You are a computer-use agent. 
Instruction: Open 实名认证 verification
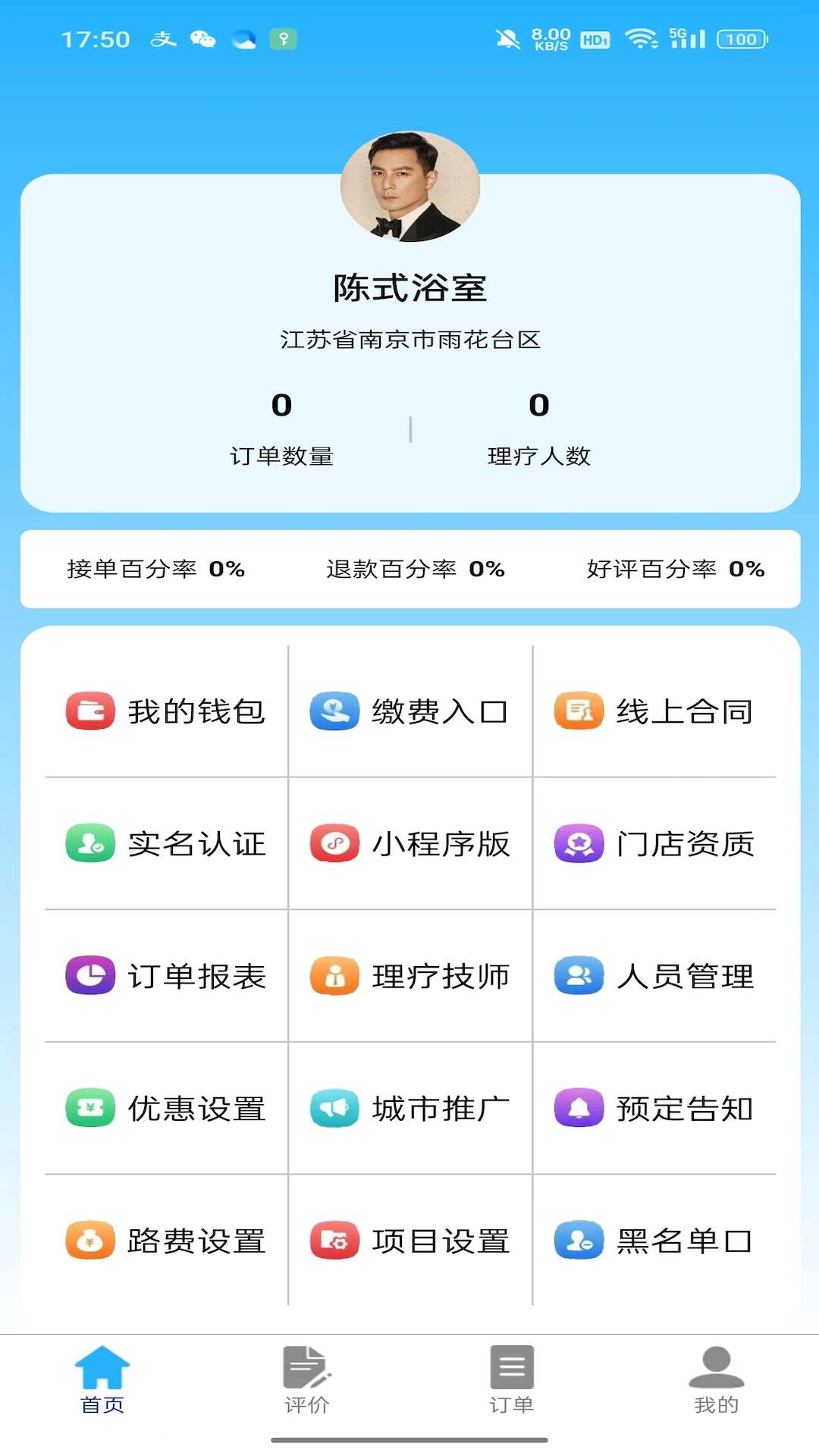point(165,843)
